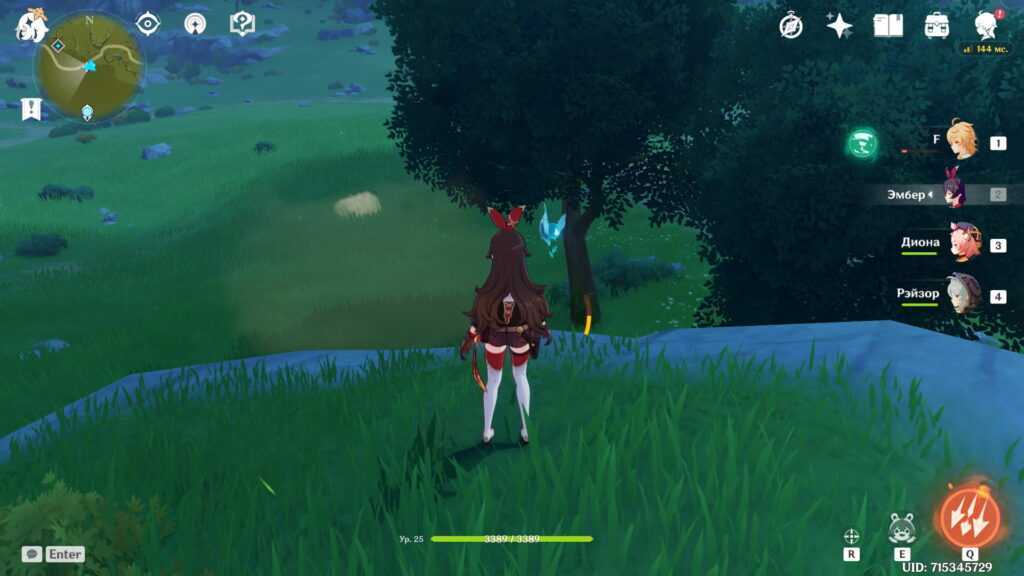Viewport: 1024px width, 576px height.
Task: Open the minimap
Action: 88,66
